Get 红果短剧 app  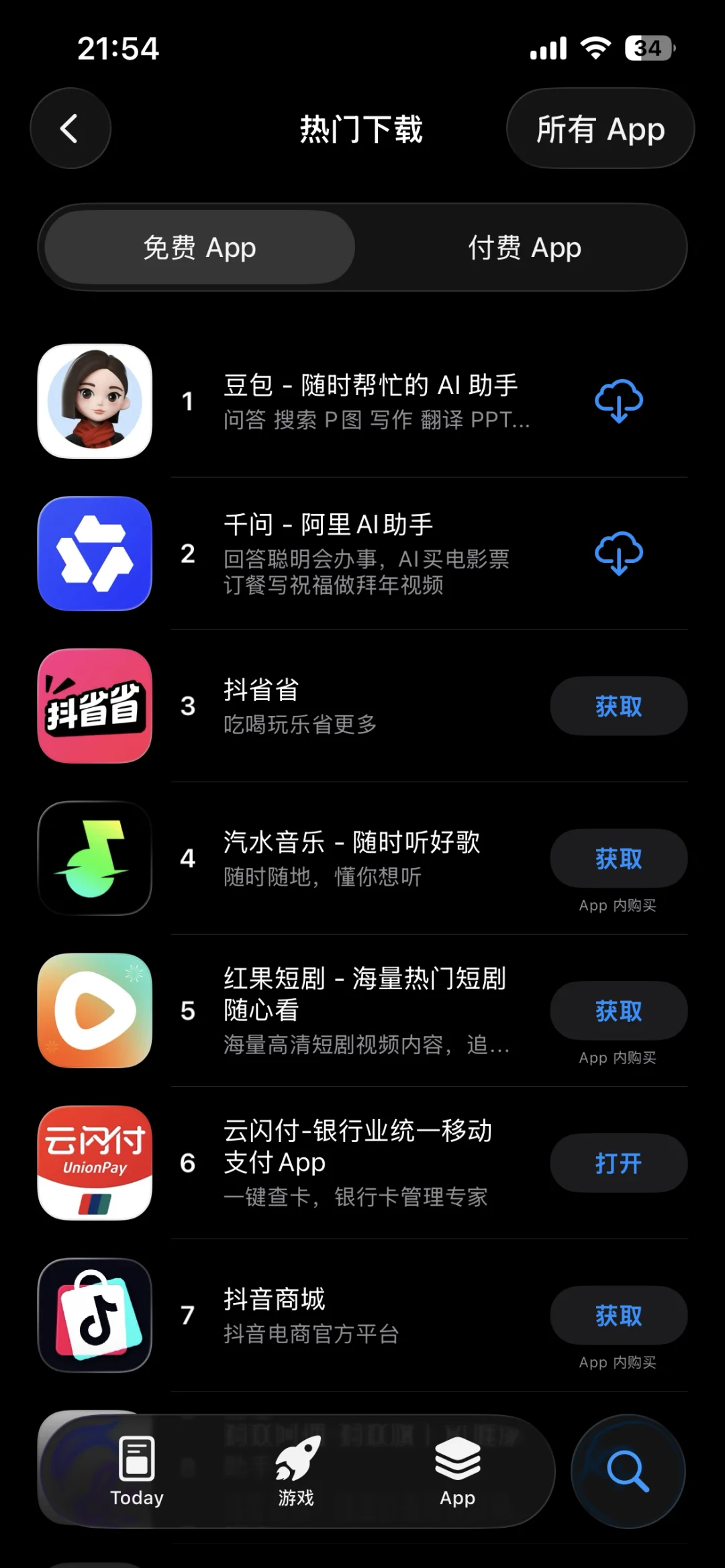click(x=618, y=1010)
